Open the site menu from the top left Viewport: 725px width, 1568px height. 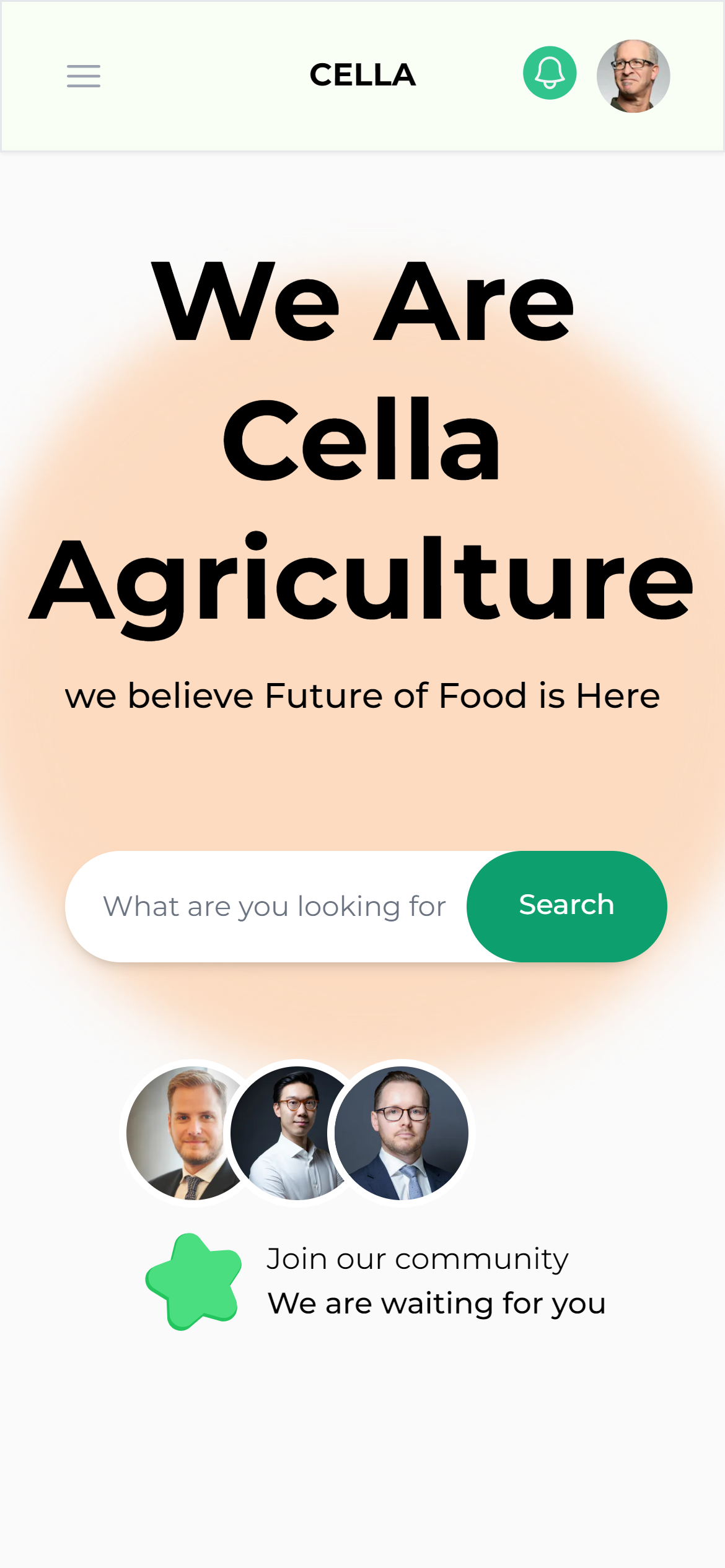tap(82, 76)
